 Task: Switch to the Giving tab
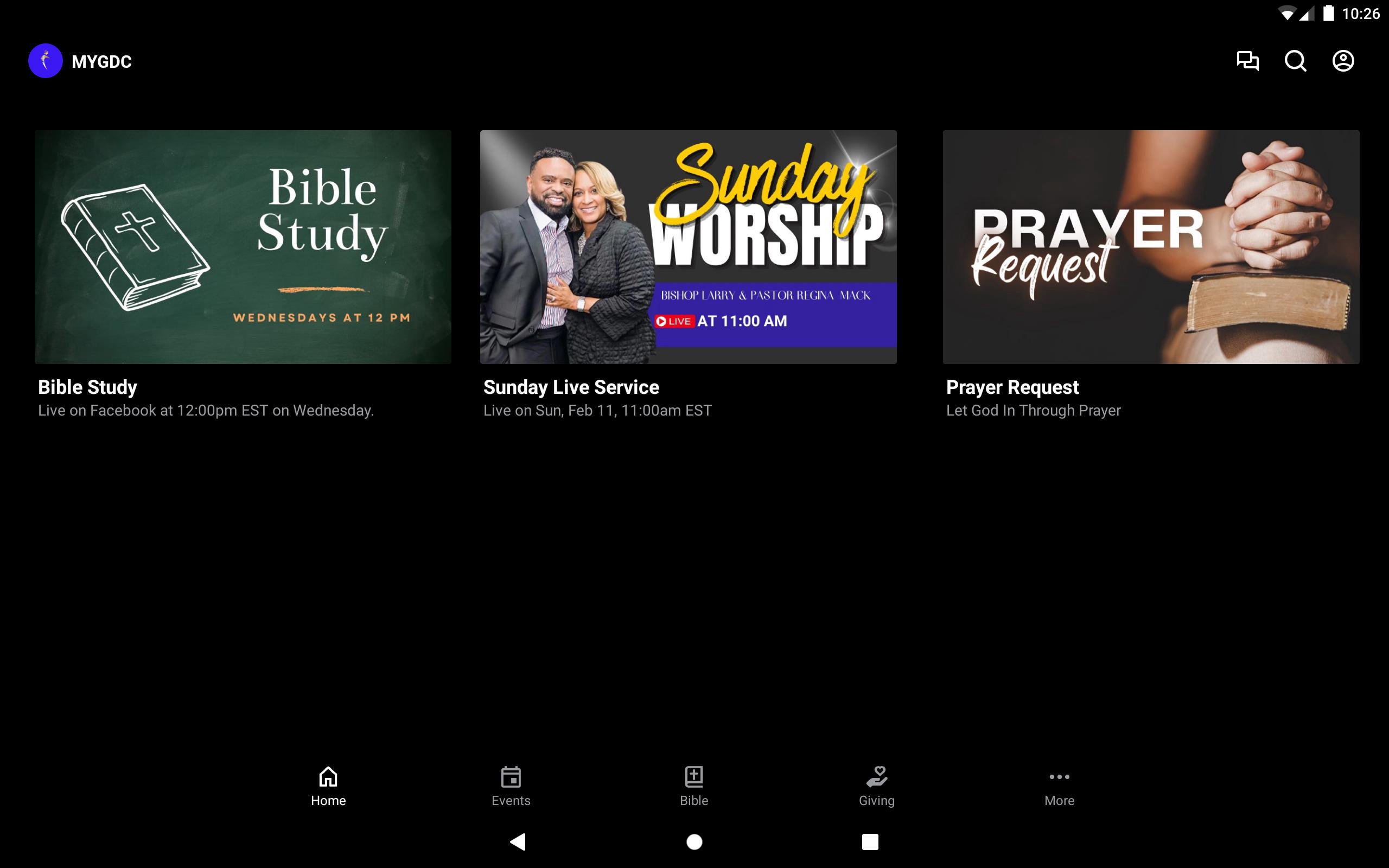[x=876, y=786]
